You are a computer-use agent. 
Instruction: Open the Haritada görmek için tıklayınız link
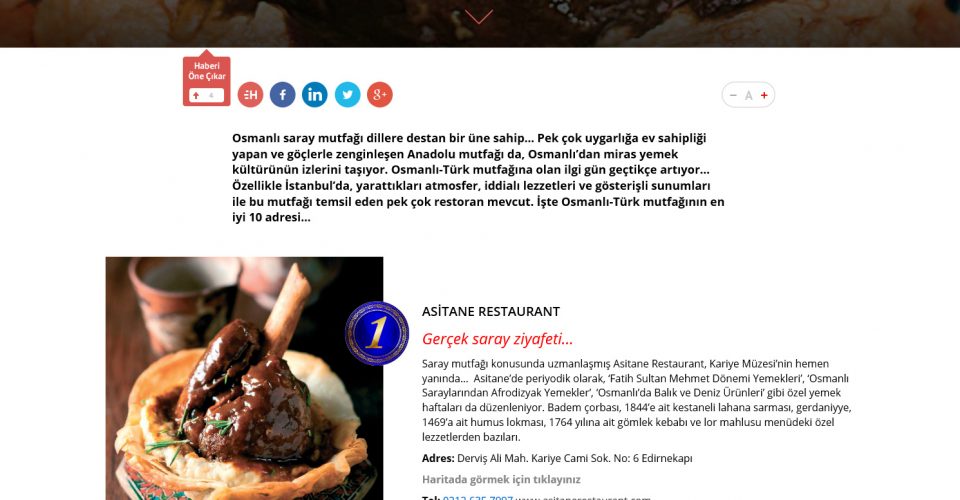coord(501,479)
